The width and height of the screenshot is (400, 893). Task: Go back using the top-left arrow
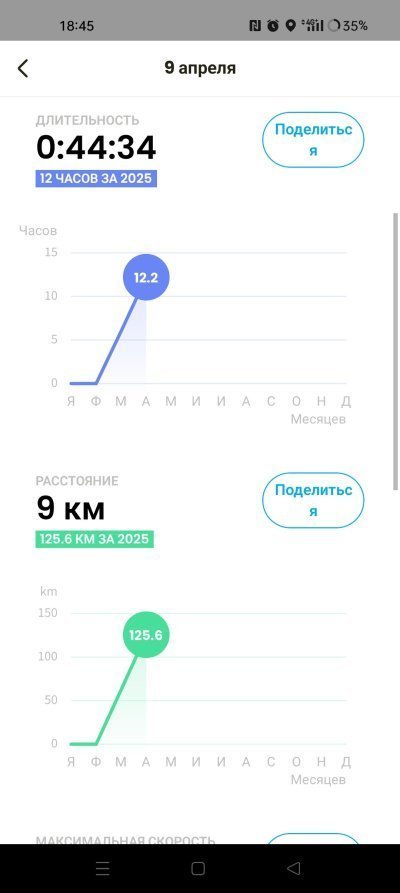pyautogui.click(x=23, y=68)
